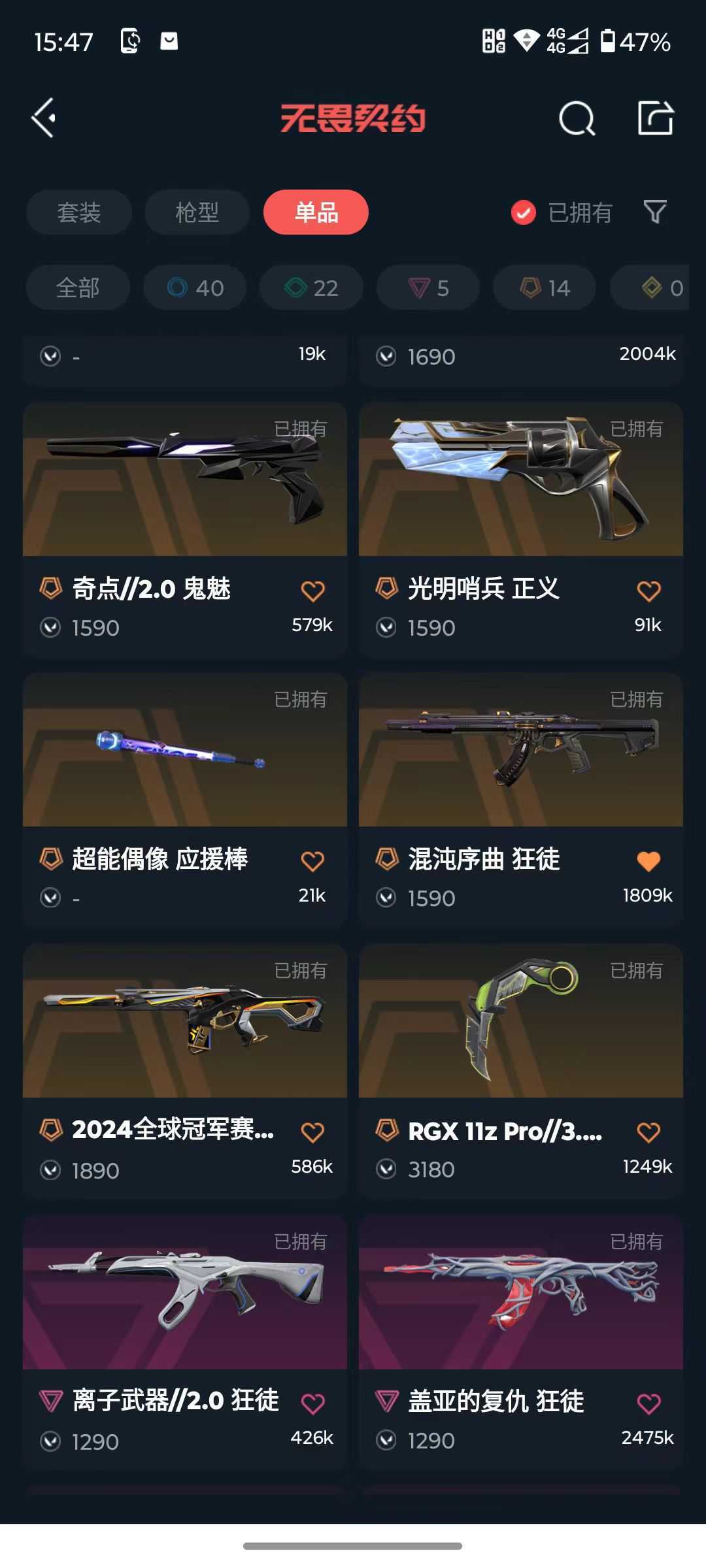Select the purple currency filter showing 5
The image size is (706, 1568).
[x=427, y=287]
